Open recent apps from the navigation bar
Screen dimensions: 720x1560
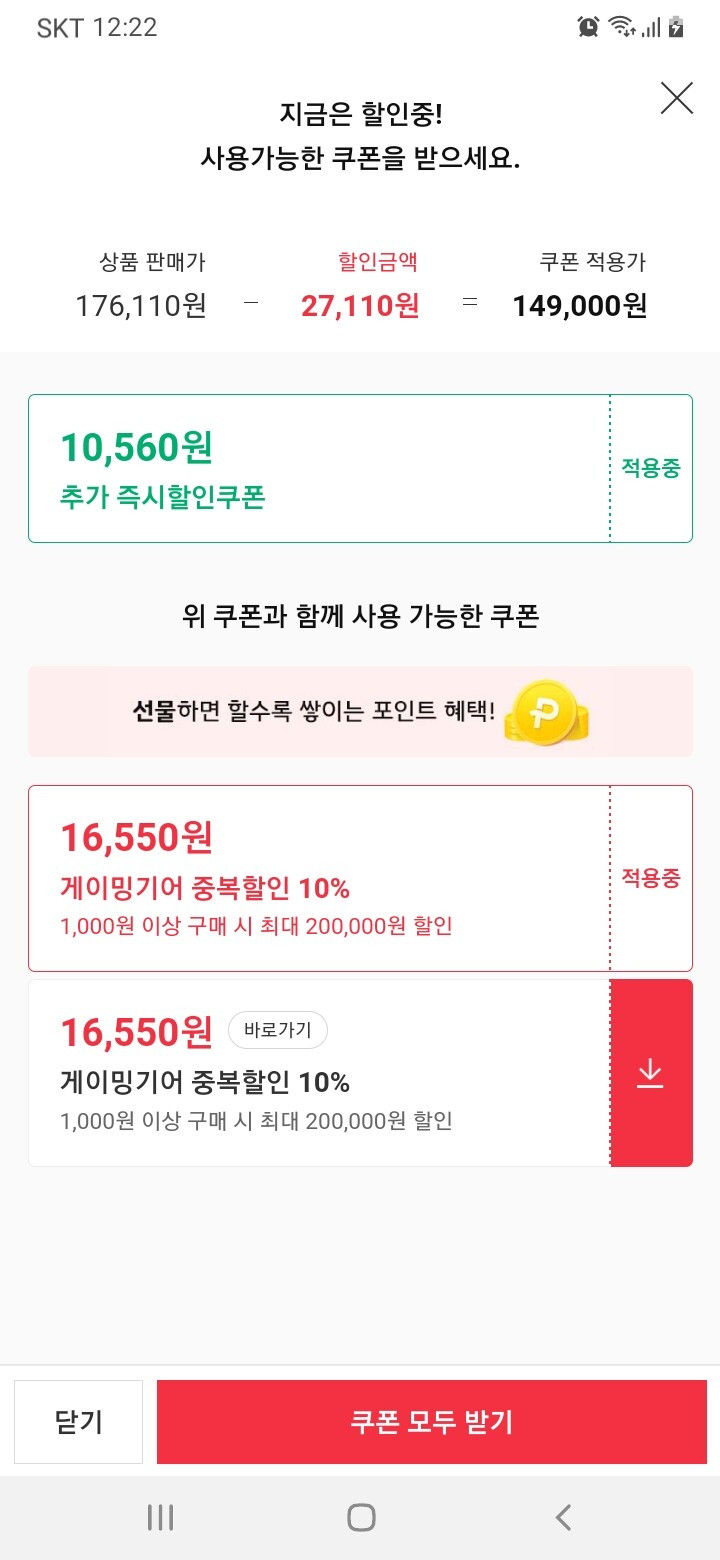tap(160, 1517)
